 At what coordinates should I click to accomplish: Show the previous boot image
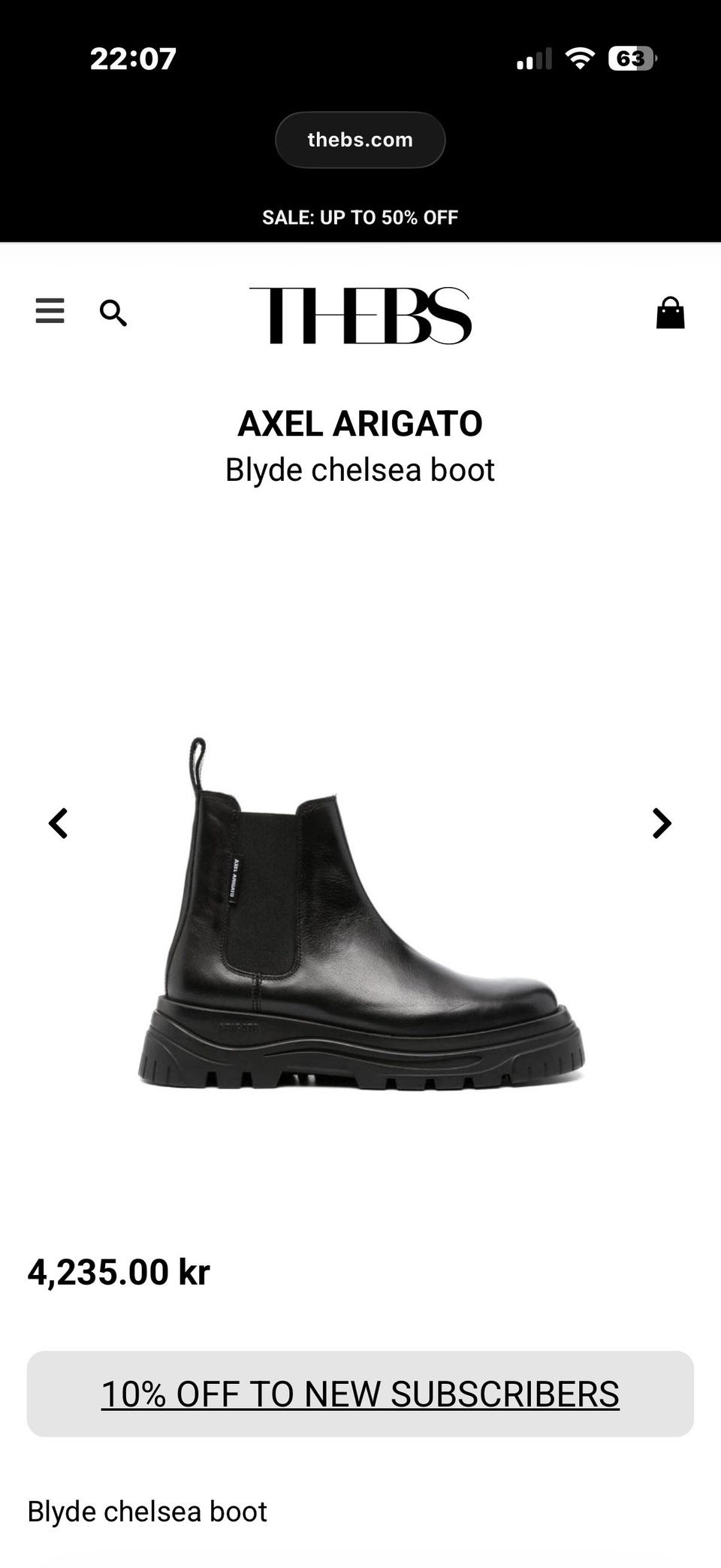pos(58,823)
